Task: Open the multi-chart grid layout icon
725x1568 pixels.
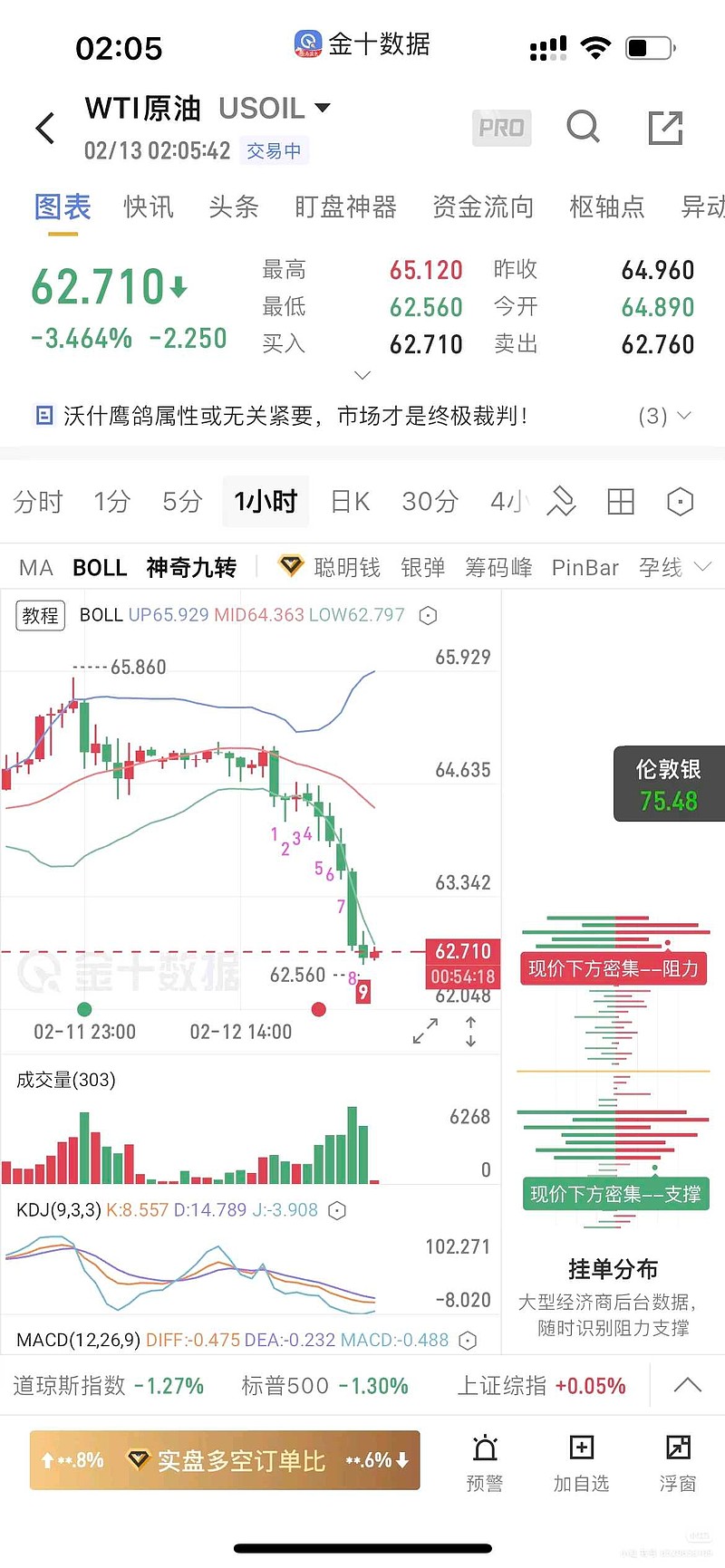Action: coord(620,501)
